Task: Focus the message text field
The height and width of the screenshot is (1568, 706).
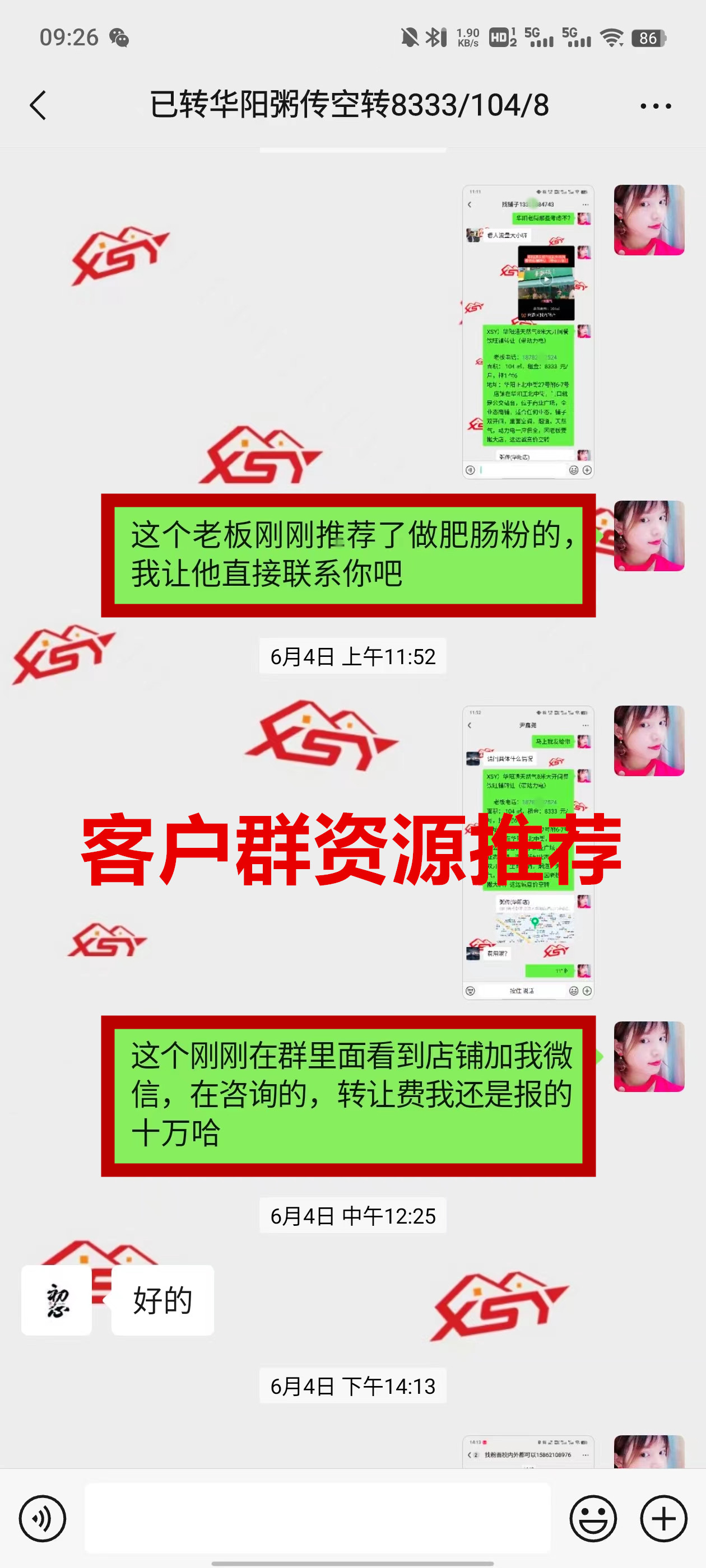Action: tap(317, 1519)
